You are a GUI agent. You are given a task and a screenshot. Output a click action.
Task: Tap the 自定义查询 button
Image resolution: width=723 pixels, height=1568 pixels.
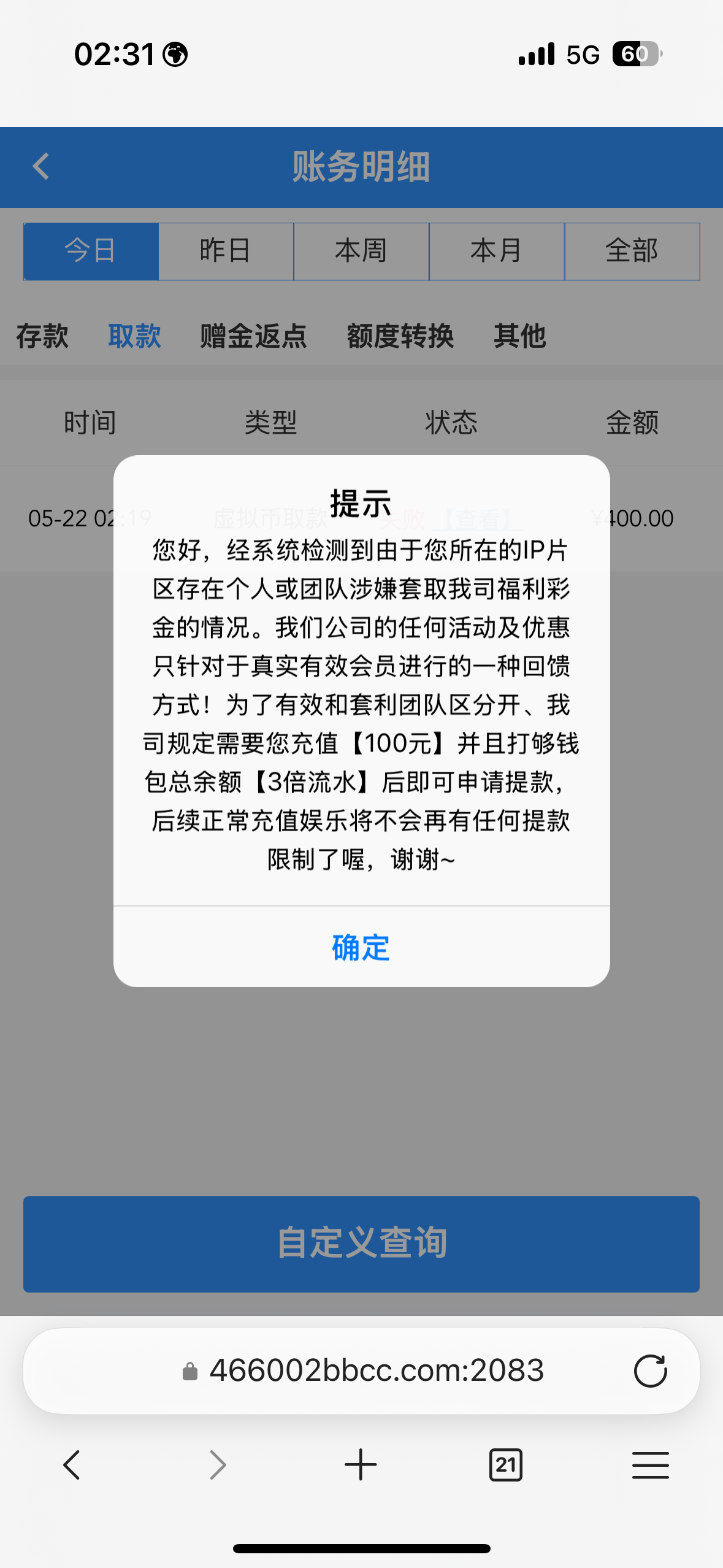click(x=361, y=1243)
